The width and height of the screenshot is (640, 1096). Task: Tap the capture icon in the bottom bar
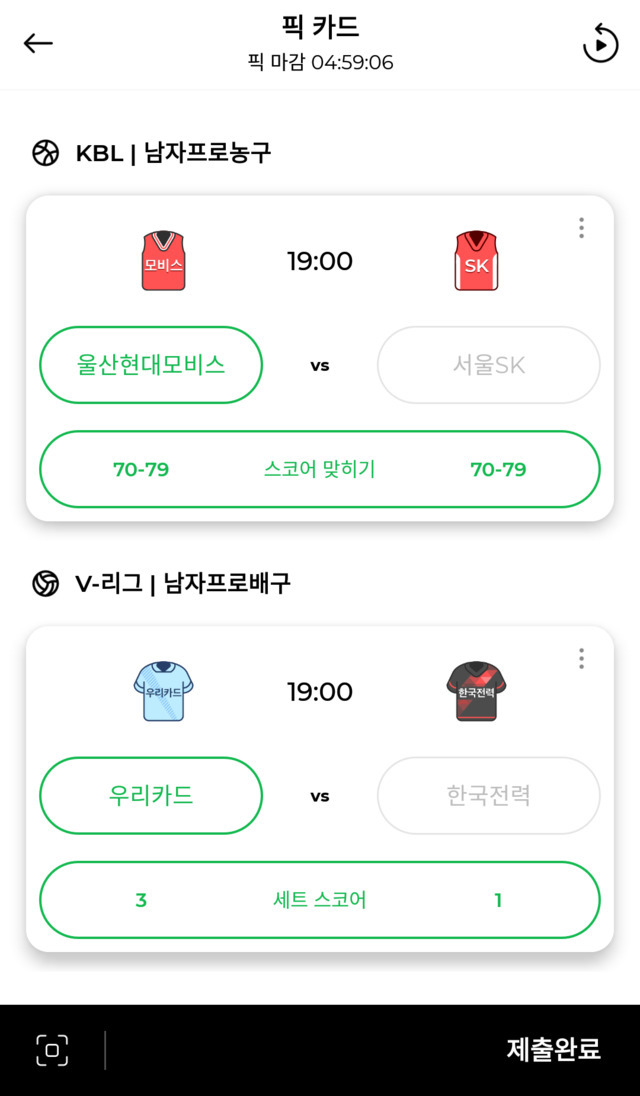pos(52,1050)
